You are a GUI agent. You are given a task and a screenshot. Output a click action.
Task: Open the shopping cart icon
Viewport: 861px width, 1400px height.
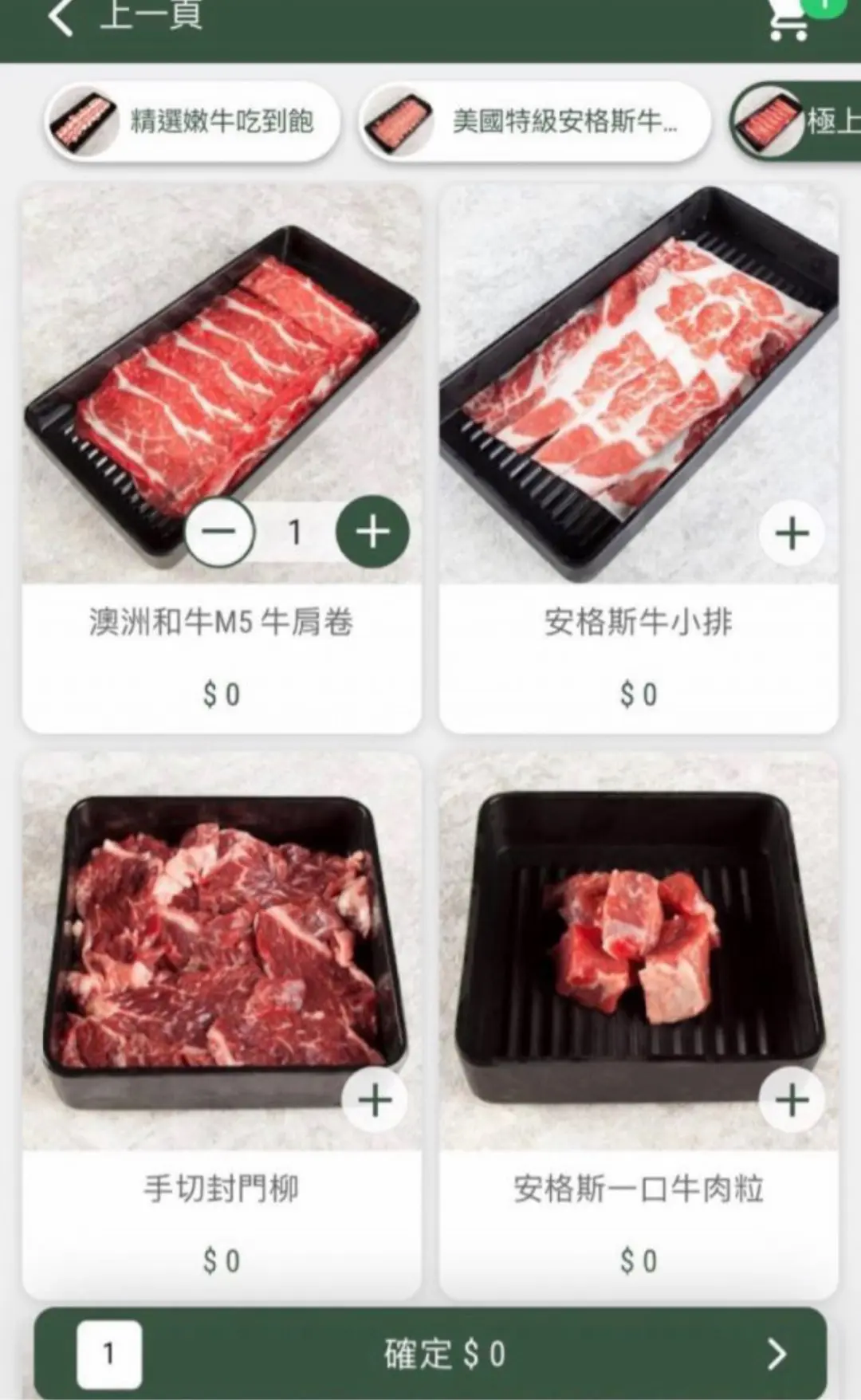click(788, 20)
